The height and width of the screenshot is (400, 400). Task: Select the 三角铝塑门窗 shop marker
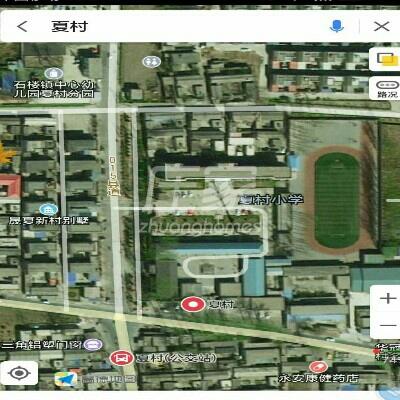click(x=93, y=345)
